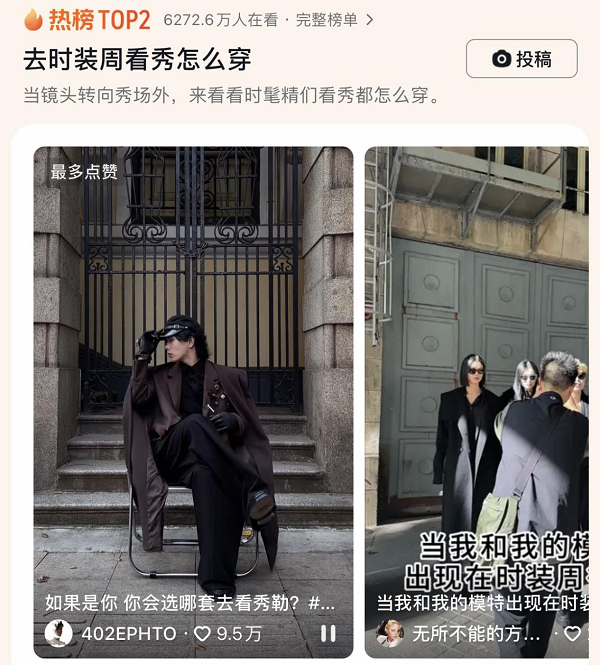Image resolution: width=600 pixels, height=665 pixels.
Task: Open the 完整榜单 full ranking link
Action: 332,20
